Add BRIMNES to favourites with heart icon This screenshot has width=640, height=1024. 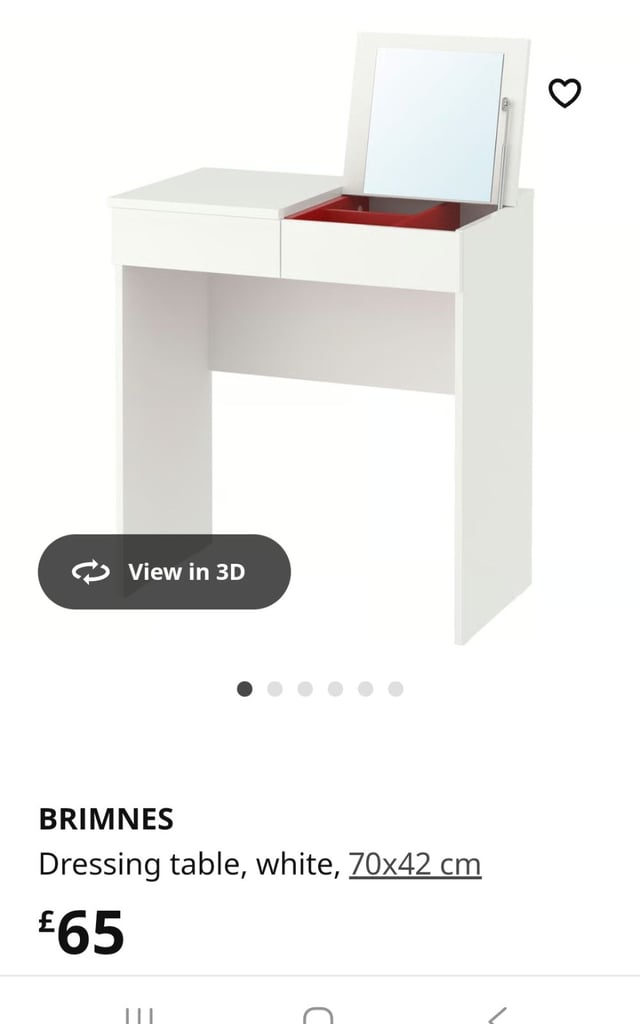pos(564,93)
